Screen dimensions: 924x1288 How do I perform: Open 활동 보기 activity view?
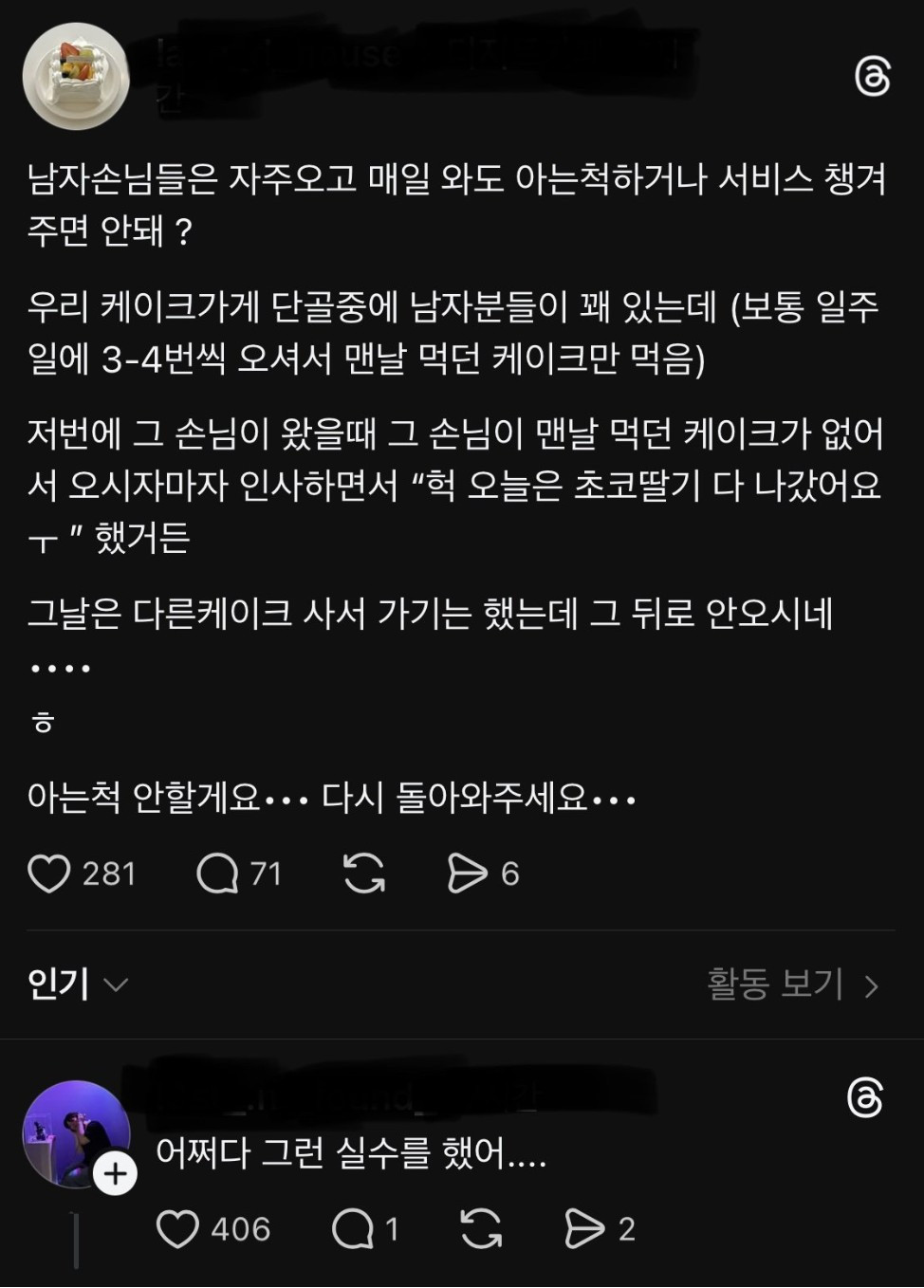click(792, 984)
